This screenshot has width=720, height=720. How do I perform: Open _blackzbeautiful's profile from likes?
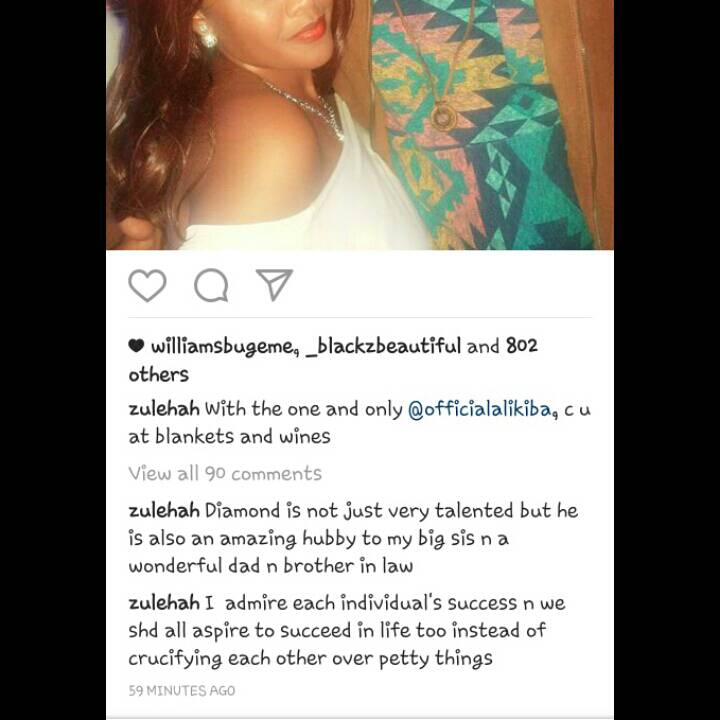pos(383,347)
